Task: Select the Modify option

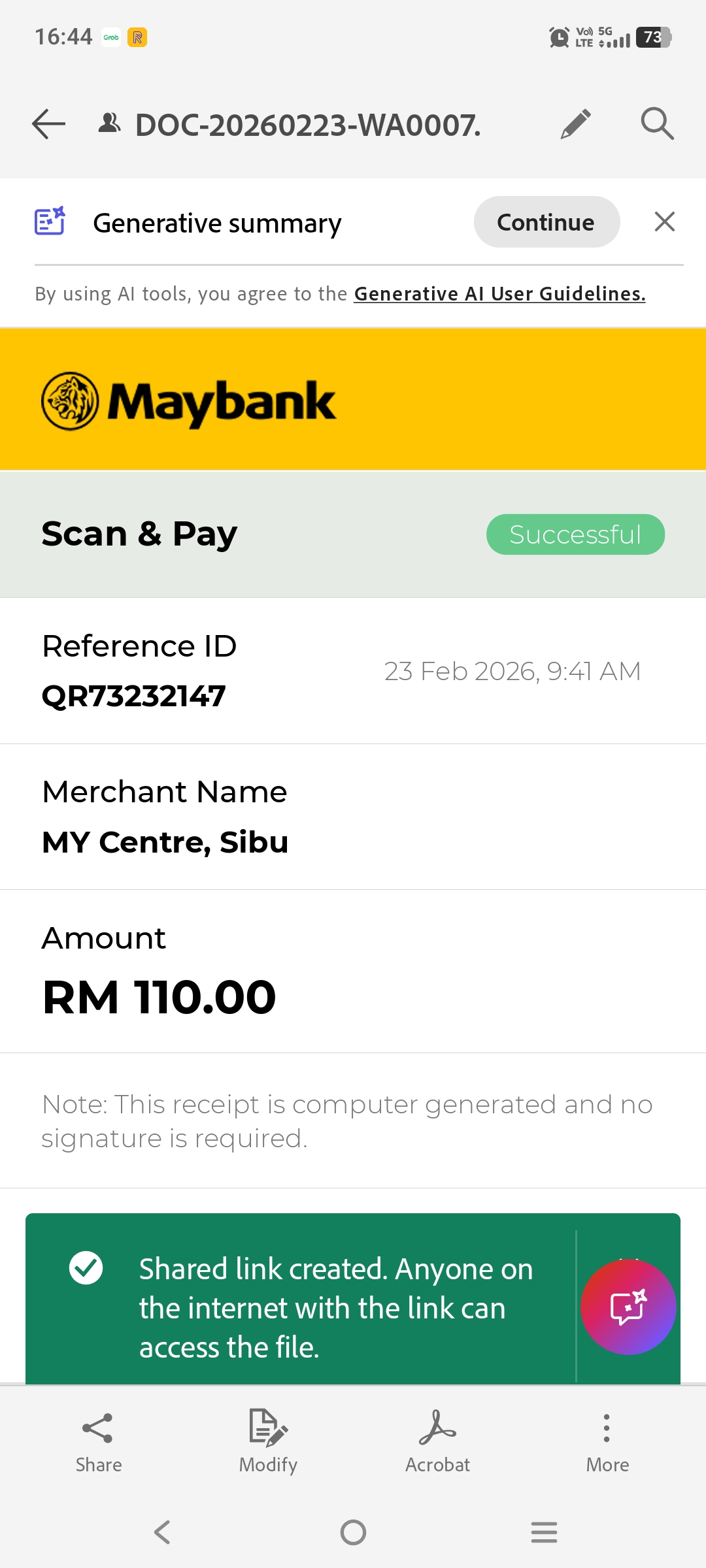Action: [268, 1441]
